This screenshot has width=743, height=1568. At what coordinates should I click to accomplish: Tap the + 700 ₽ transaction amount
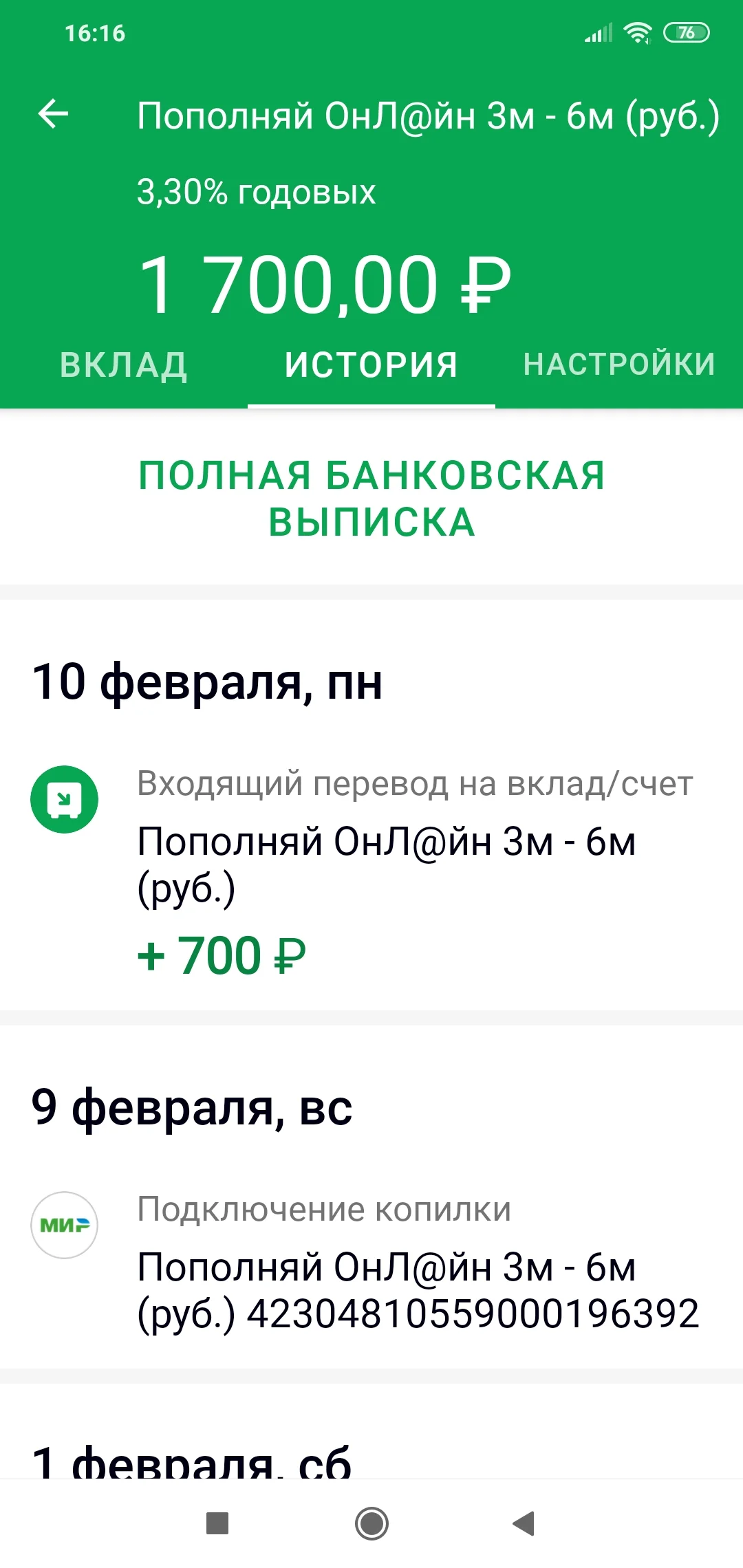(222, 954)
